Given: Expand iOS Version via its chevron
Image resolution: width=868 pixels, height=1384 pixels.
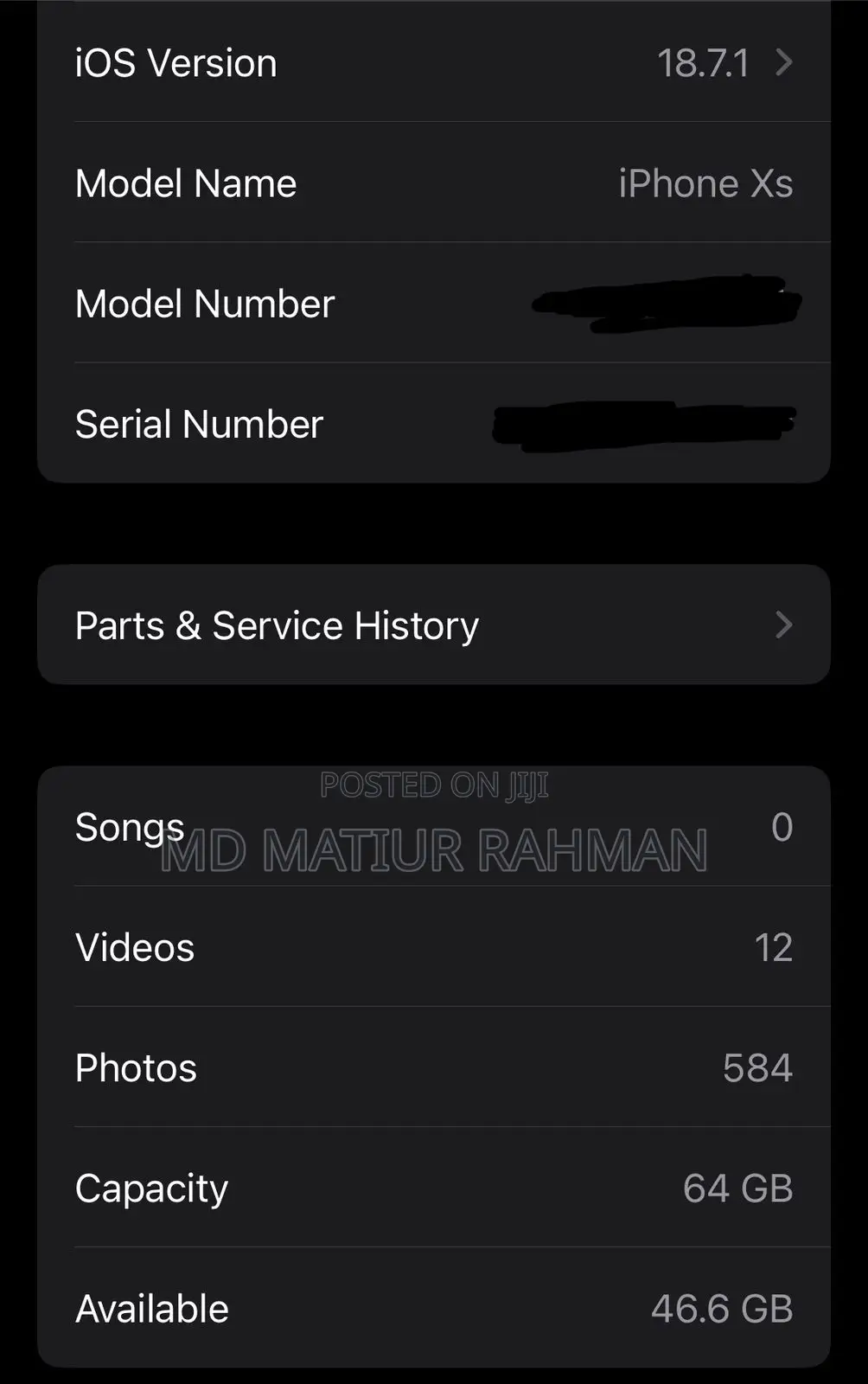Looking at the screenshot, I should [x=782, y=62].
